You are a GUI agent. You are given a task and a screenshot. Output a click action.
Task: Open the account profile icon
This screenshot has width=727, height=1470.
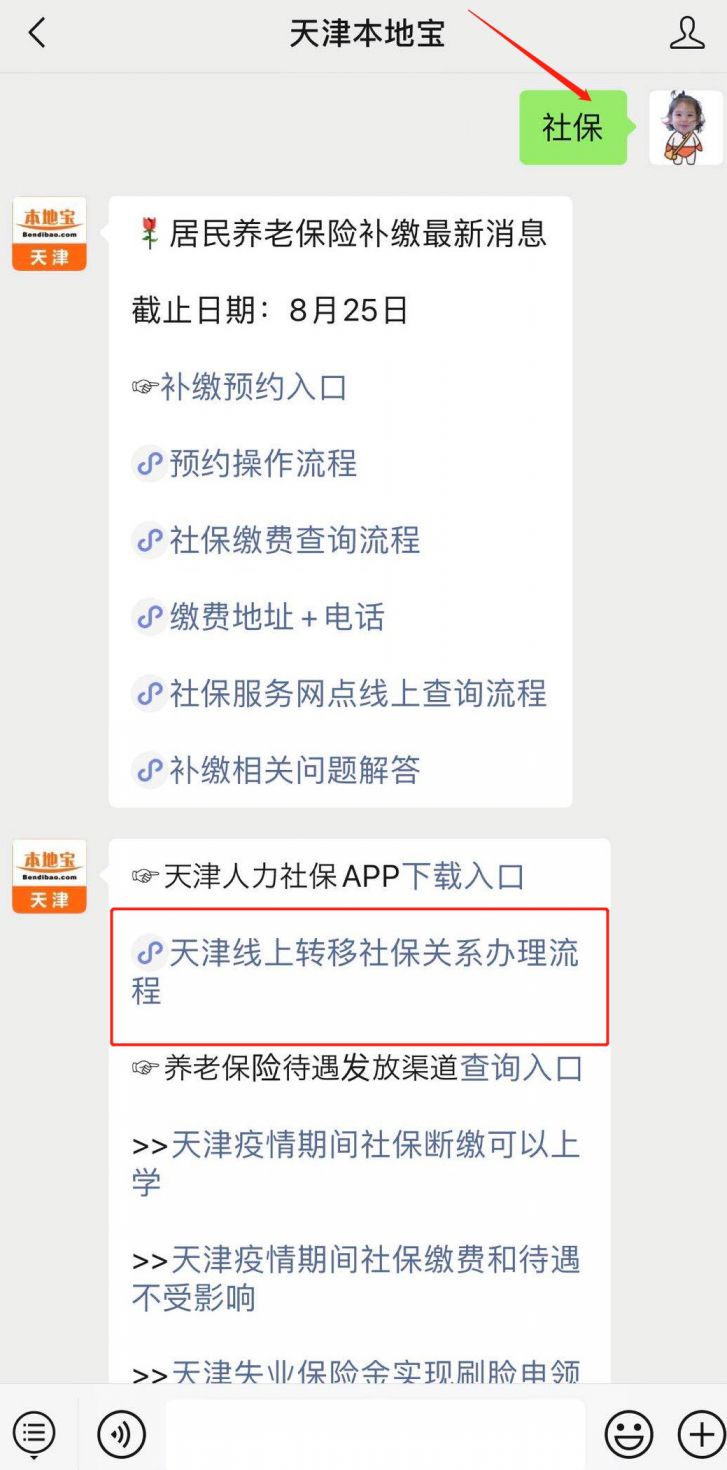click(x=687, y=34)
